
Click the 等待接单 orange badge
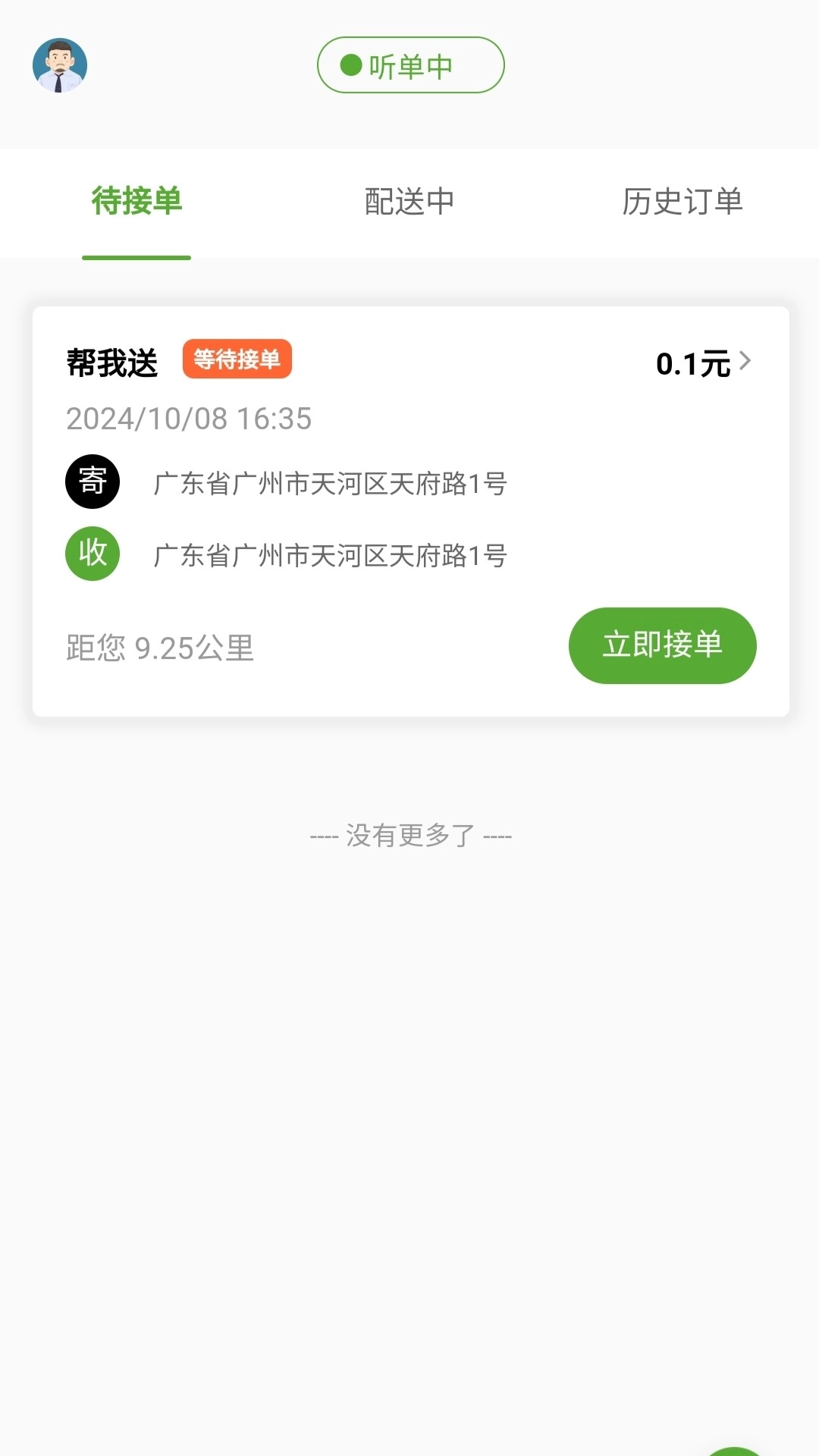pos(238,360)
